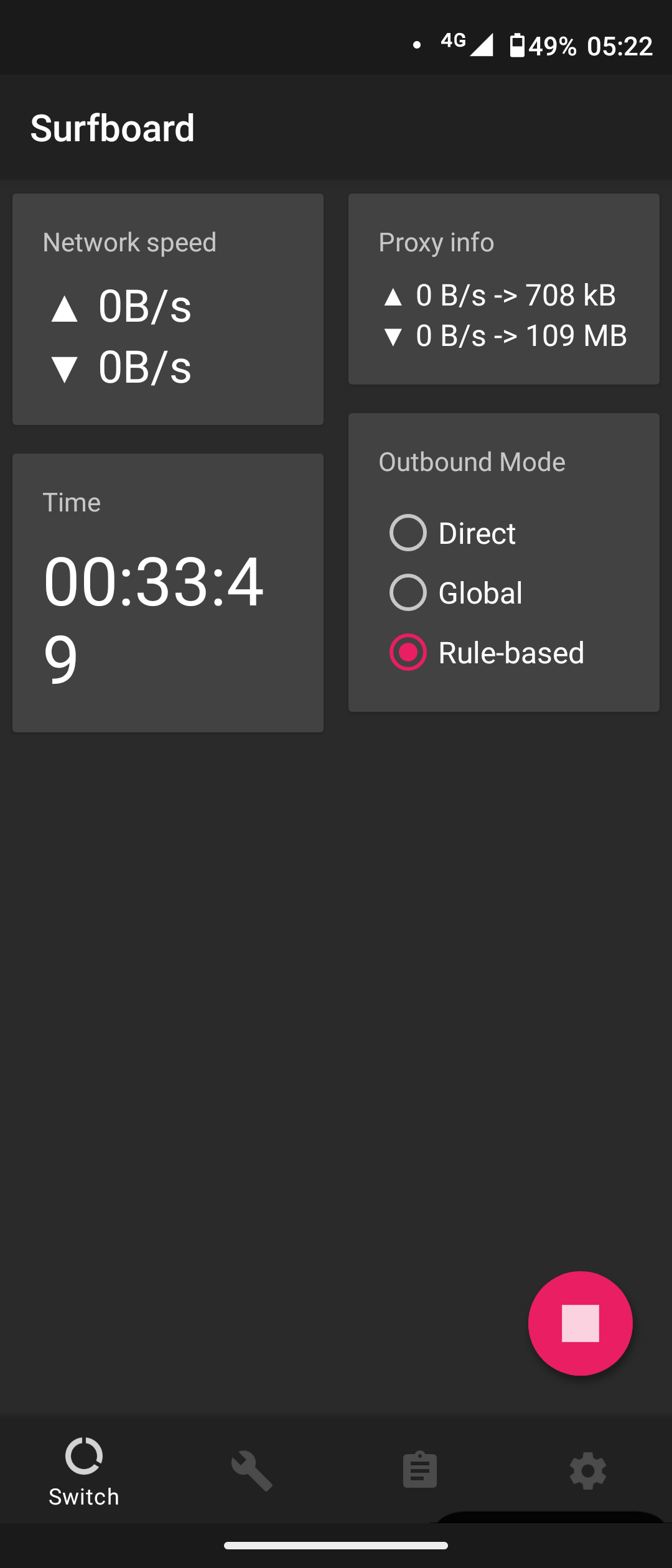The image size is (672, 1568).
Task: Stop the proxy with the floating button
Action: click(x=580, y=1323)
